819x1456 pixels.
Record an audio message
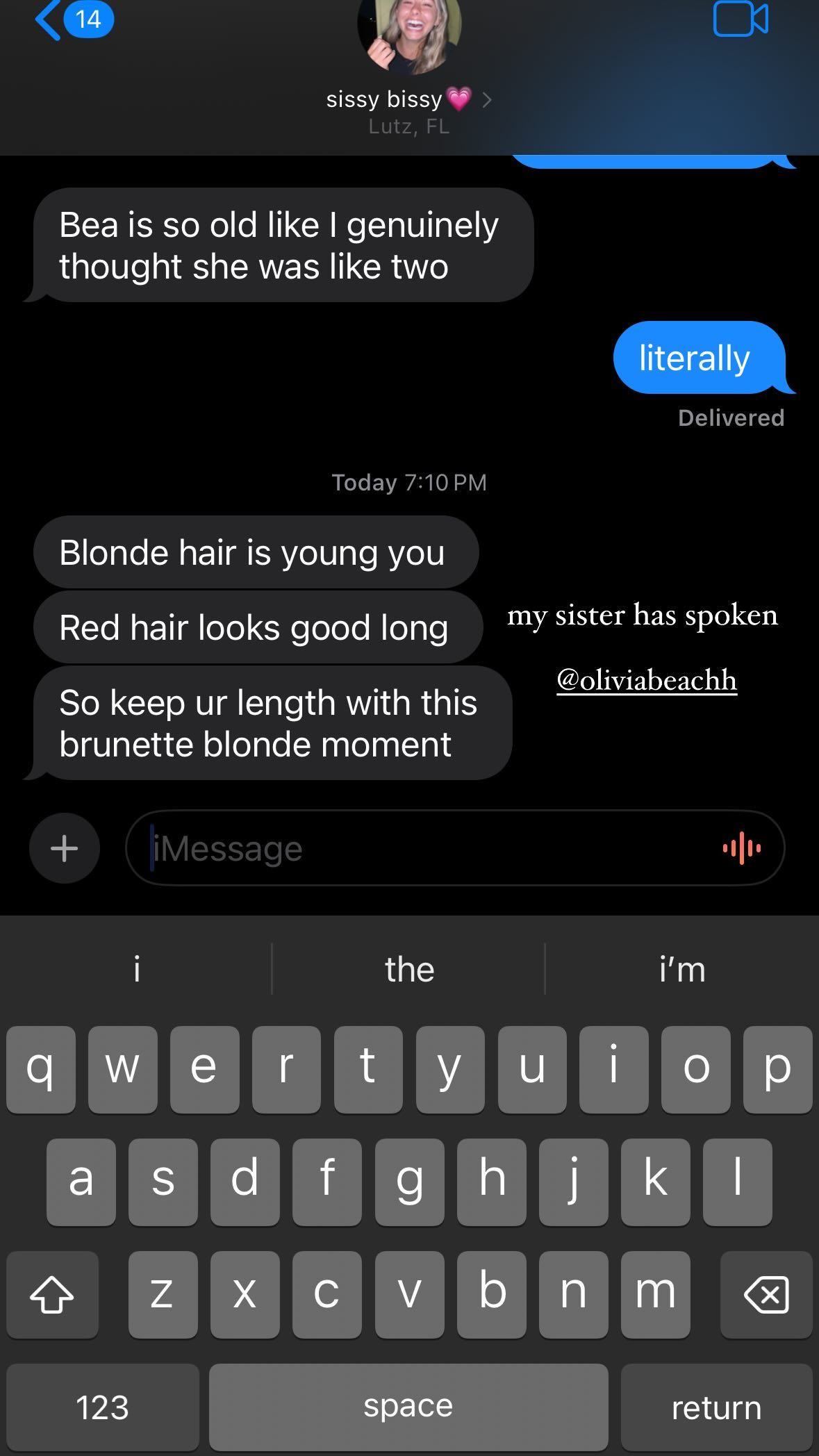[741, 848]
